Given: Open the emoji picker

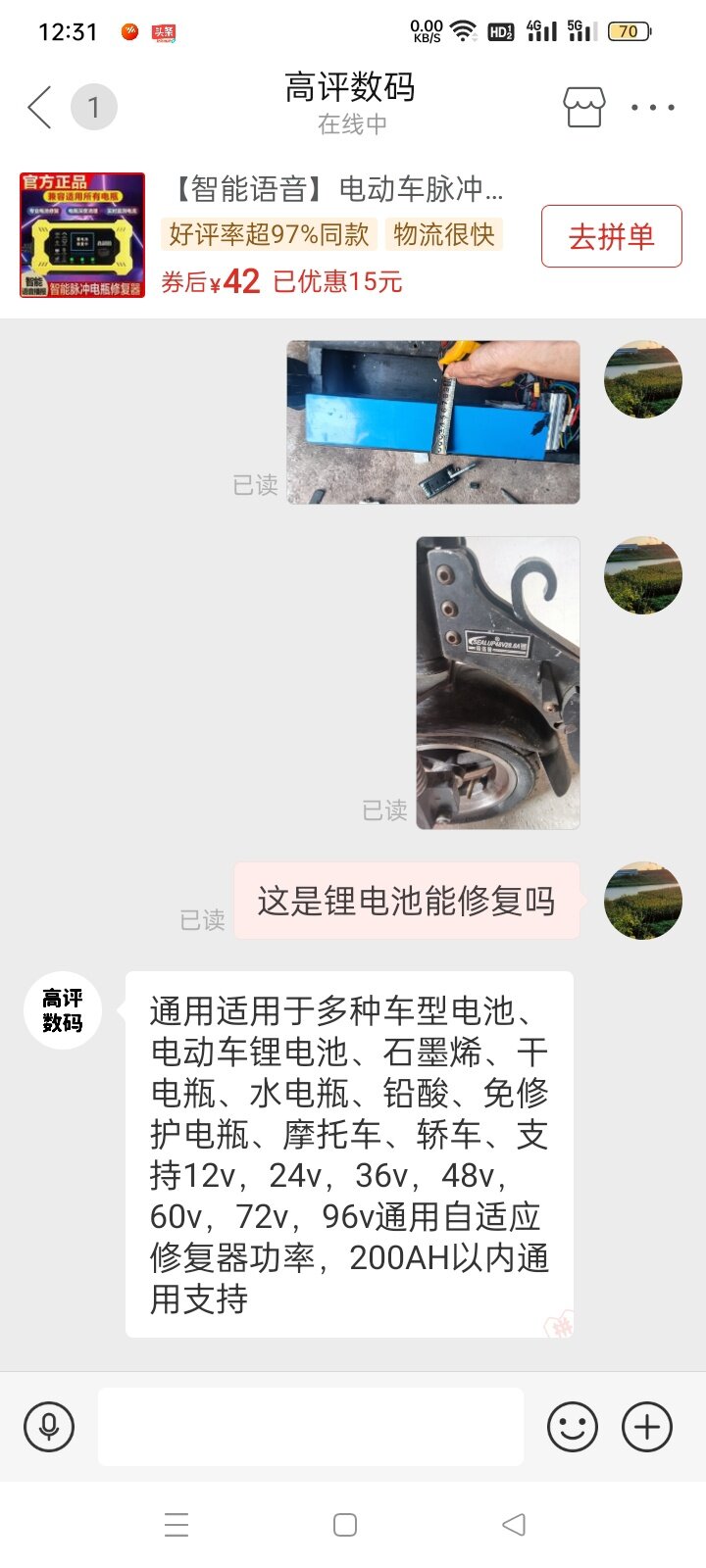Looking at the screenshot, I should (573, 1426).
